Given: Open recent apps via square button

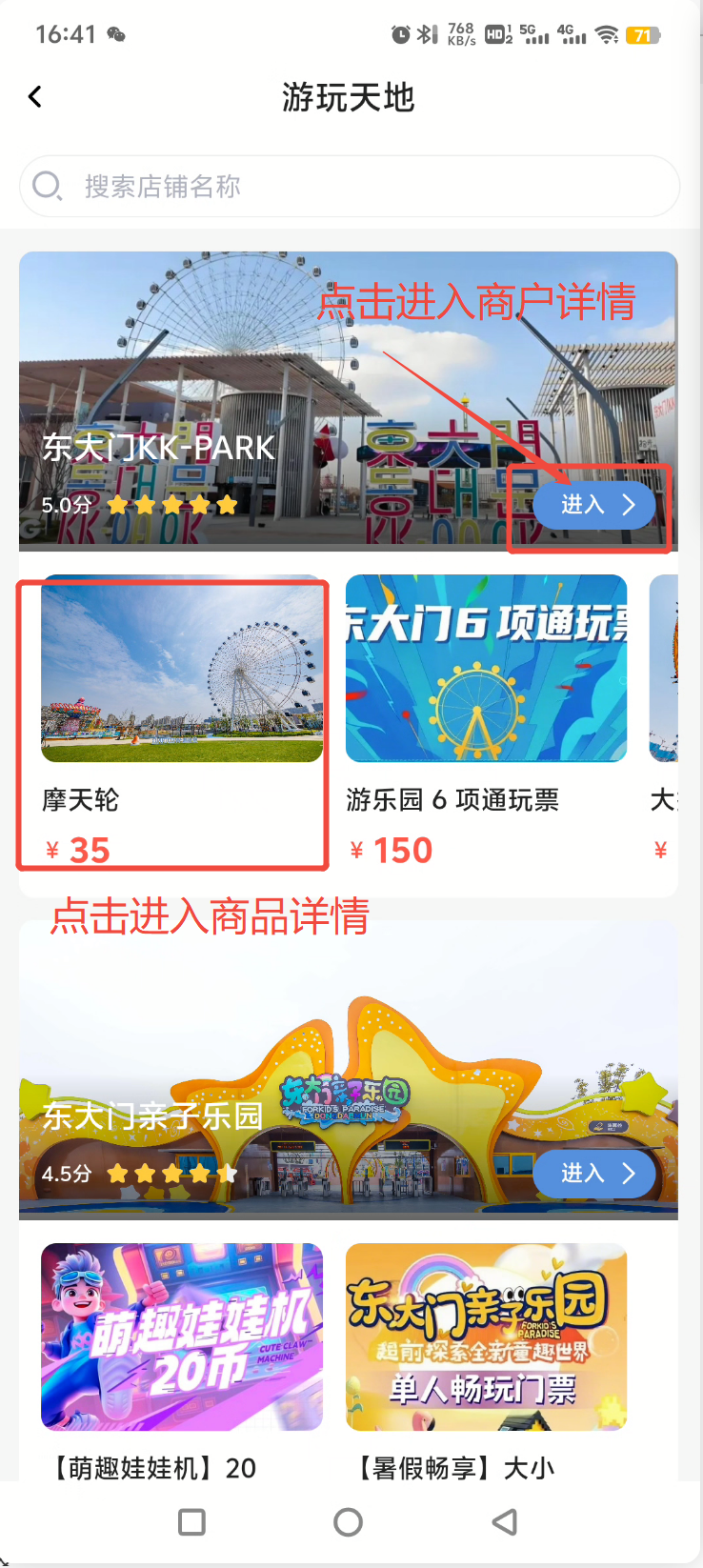Looking at the screenshot, I should [191, 1521].
